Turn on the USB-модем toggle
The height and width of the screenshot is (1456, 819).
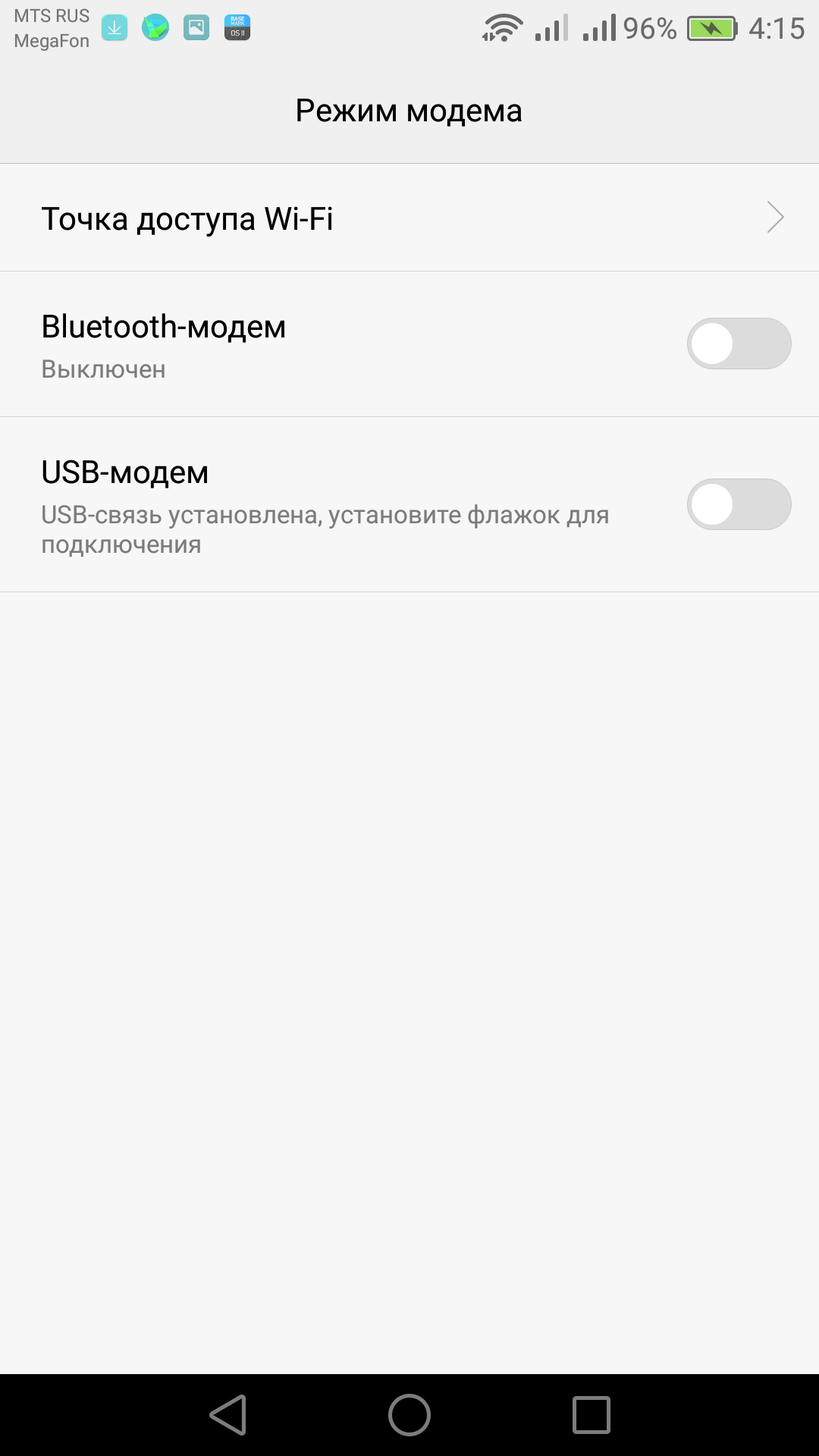click(x=739, y=504)
